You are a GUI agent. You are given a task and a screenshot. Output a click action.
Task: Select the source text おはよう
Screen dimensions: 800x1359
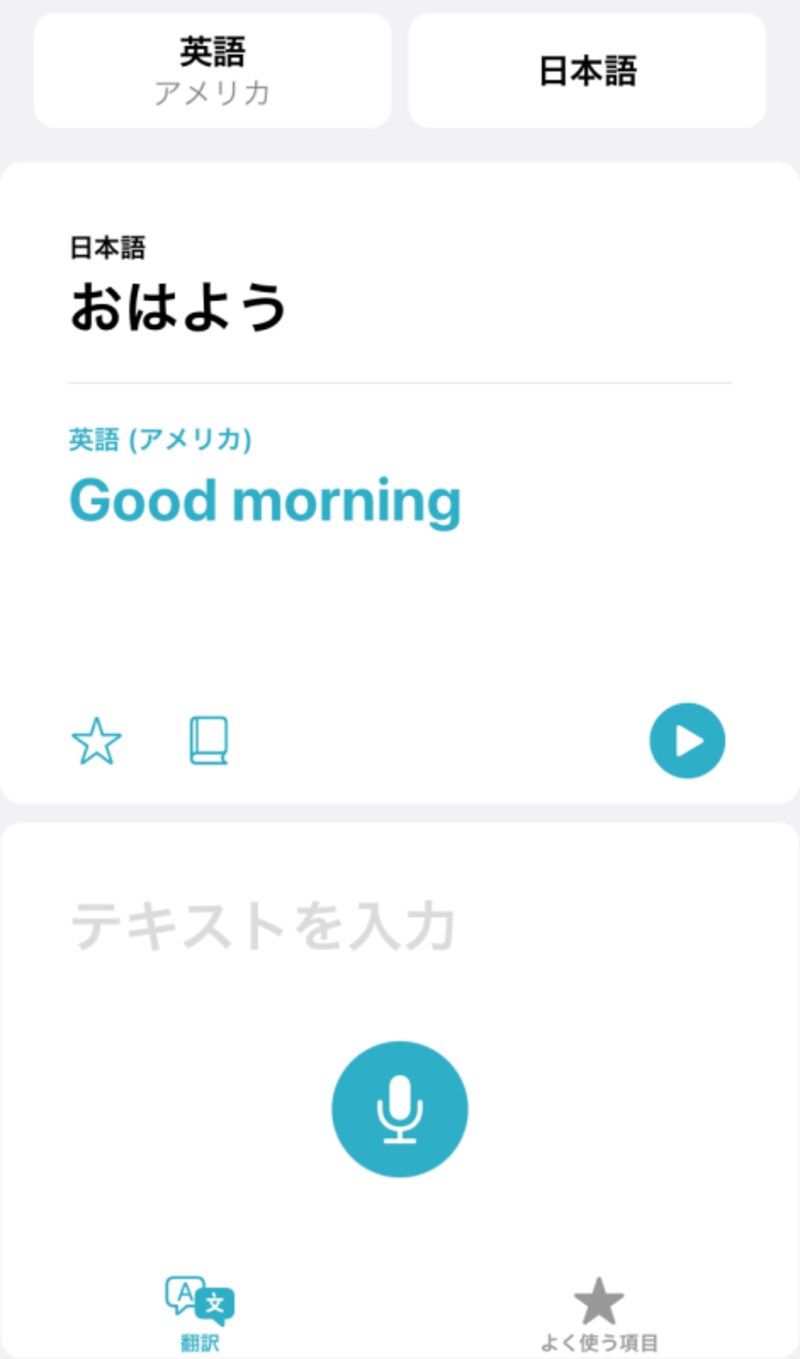[x=180, y=305]
